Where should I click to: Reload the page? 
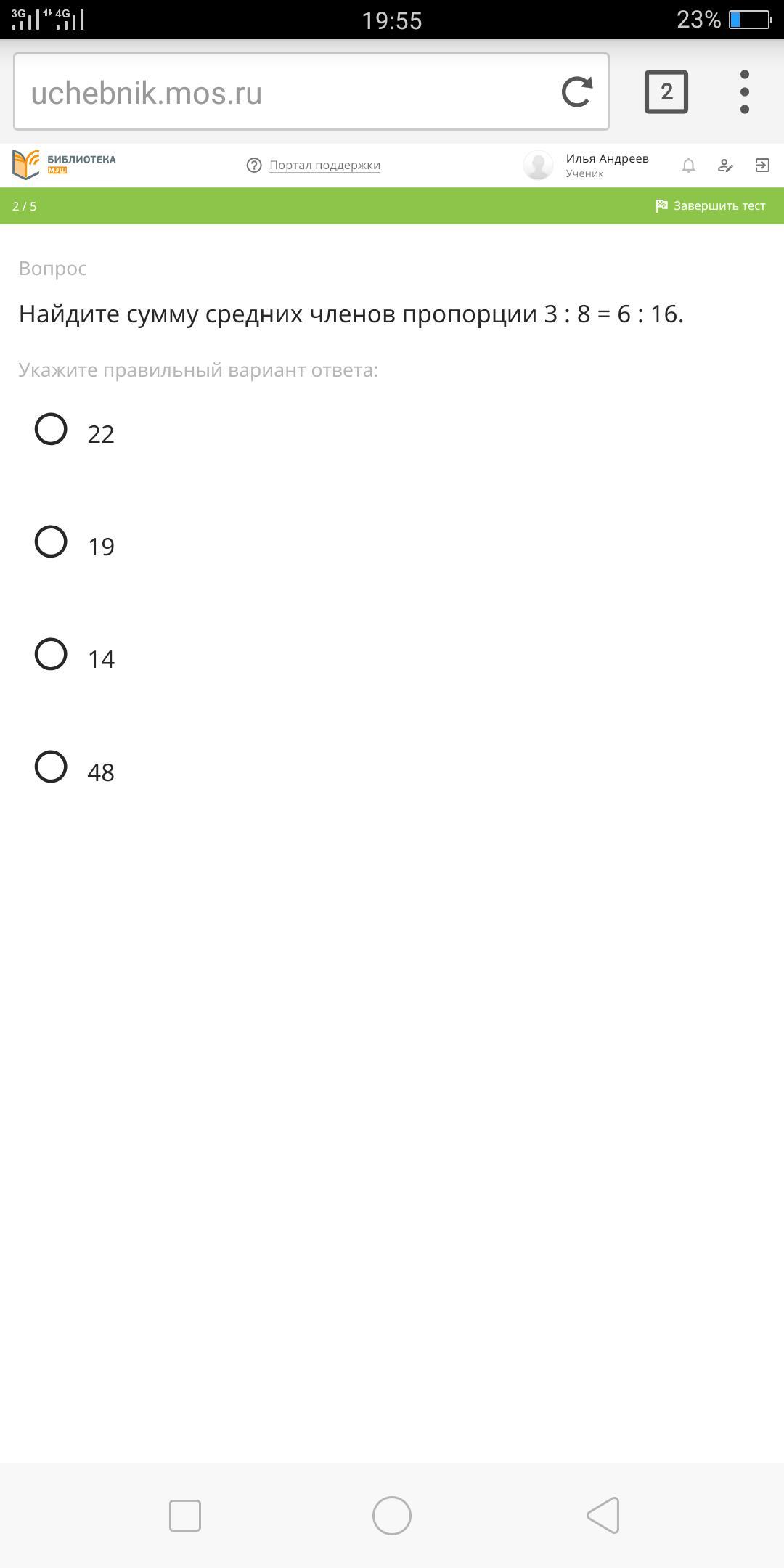pyautogui.click(x=577, y=91)
